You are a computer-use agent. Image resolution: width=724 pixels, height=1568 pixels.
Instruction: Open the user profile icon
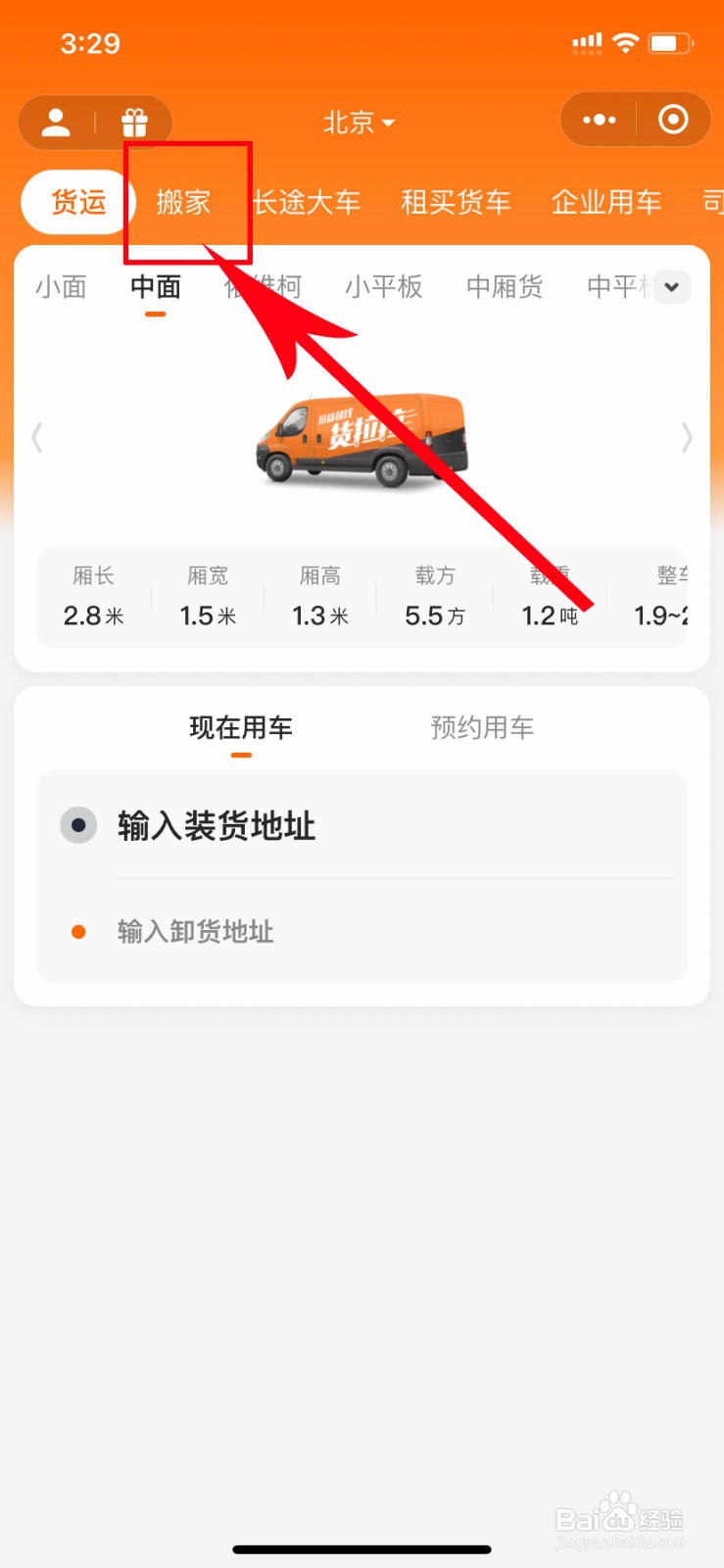(x=56, y=122)
